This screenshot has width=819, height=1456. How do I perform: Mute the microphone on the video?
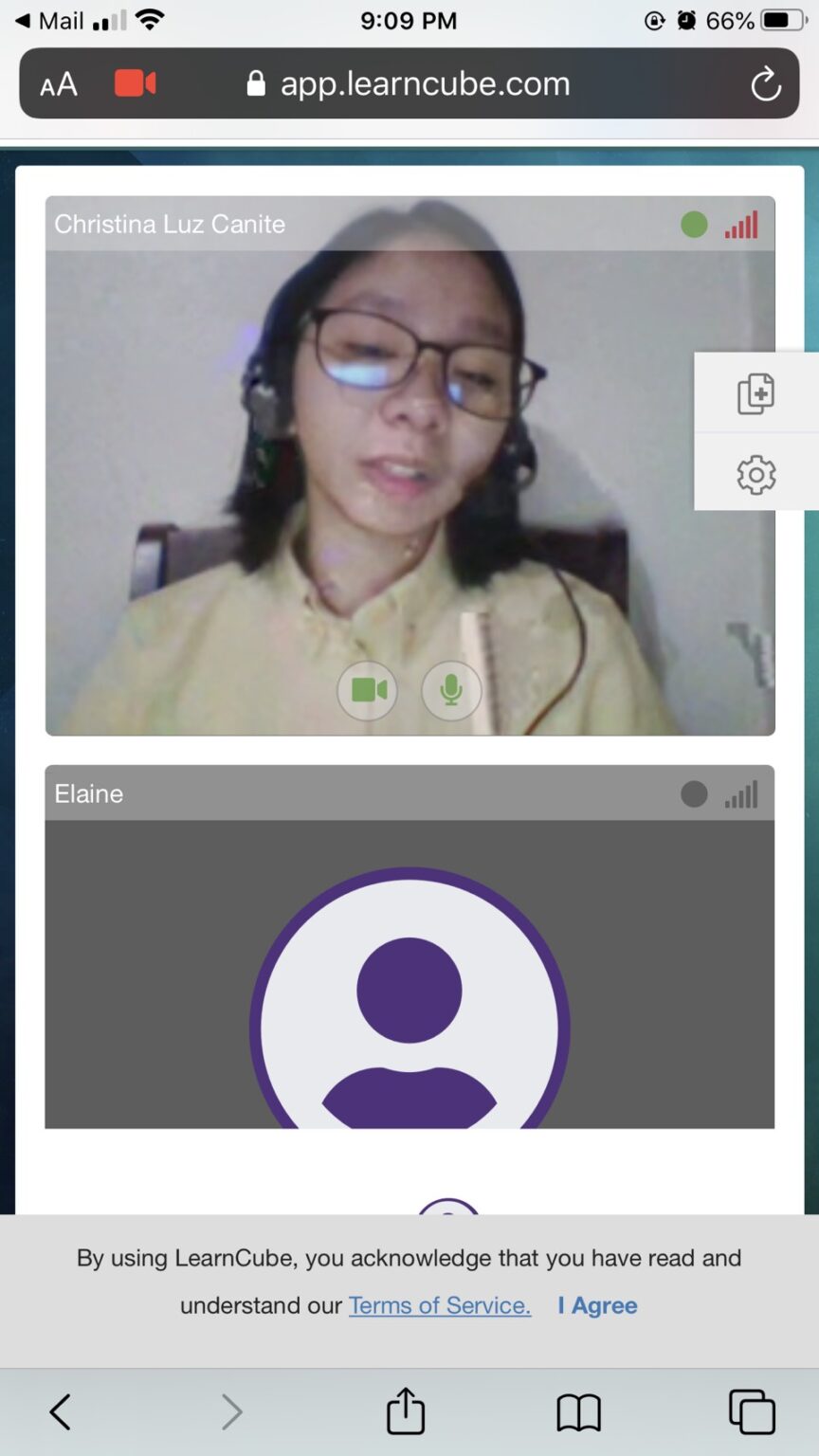(x=451, y=690)
